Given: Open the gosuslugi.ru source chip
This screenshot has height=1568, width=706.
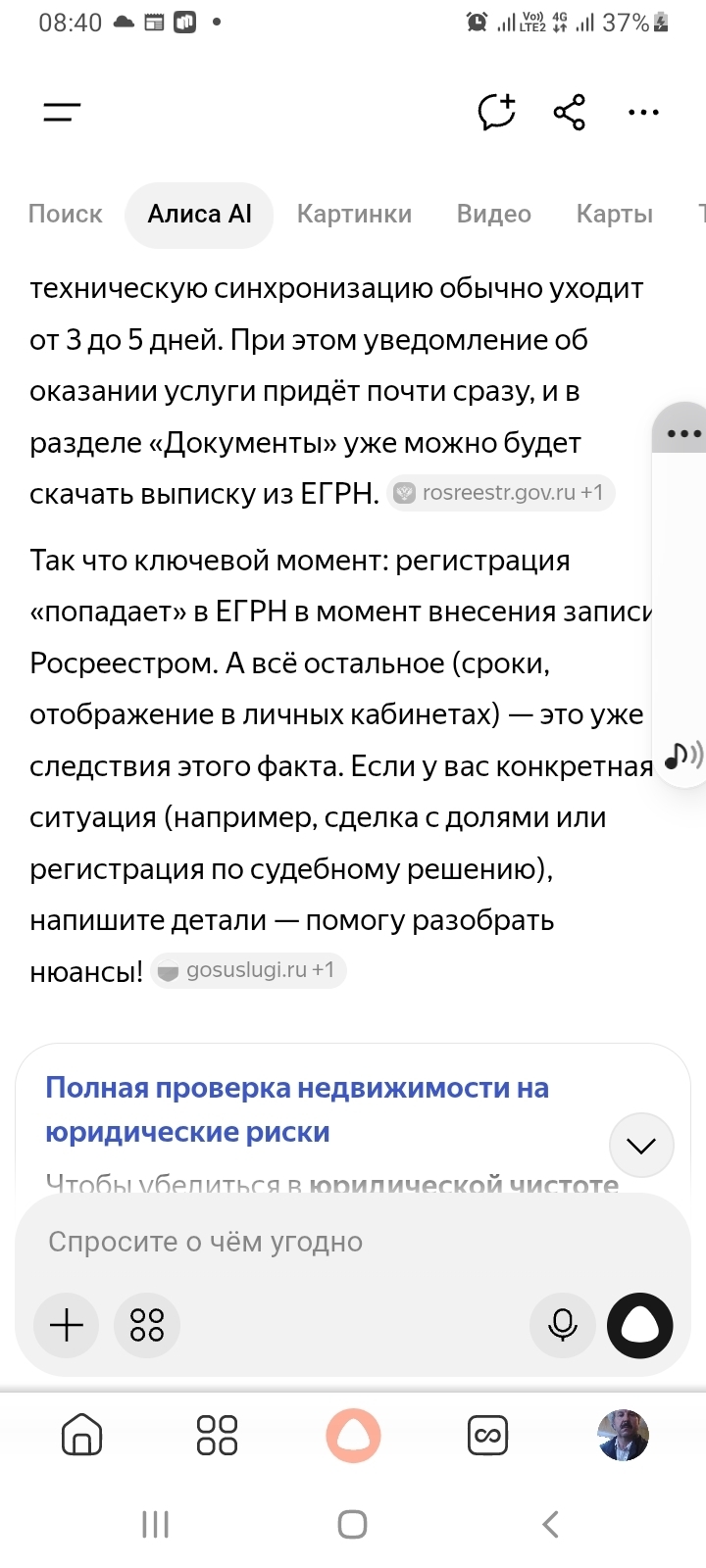Looking at the screenshot, I should coord(249,970).
